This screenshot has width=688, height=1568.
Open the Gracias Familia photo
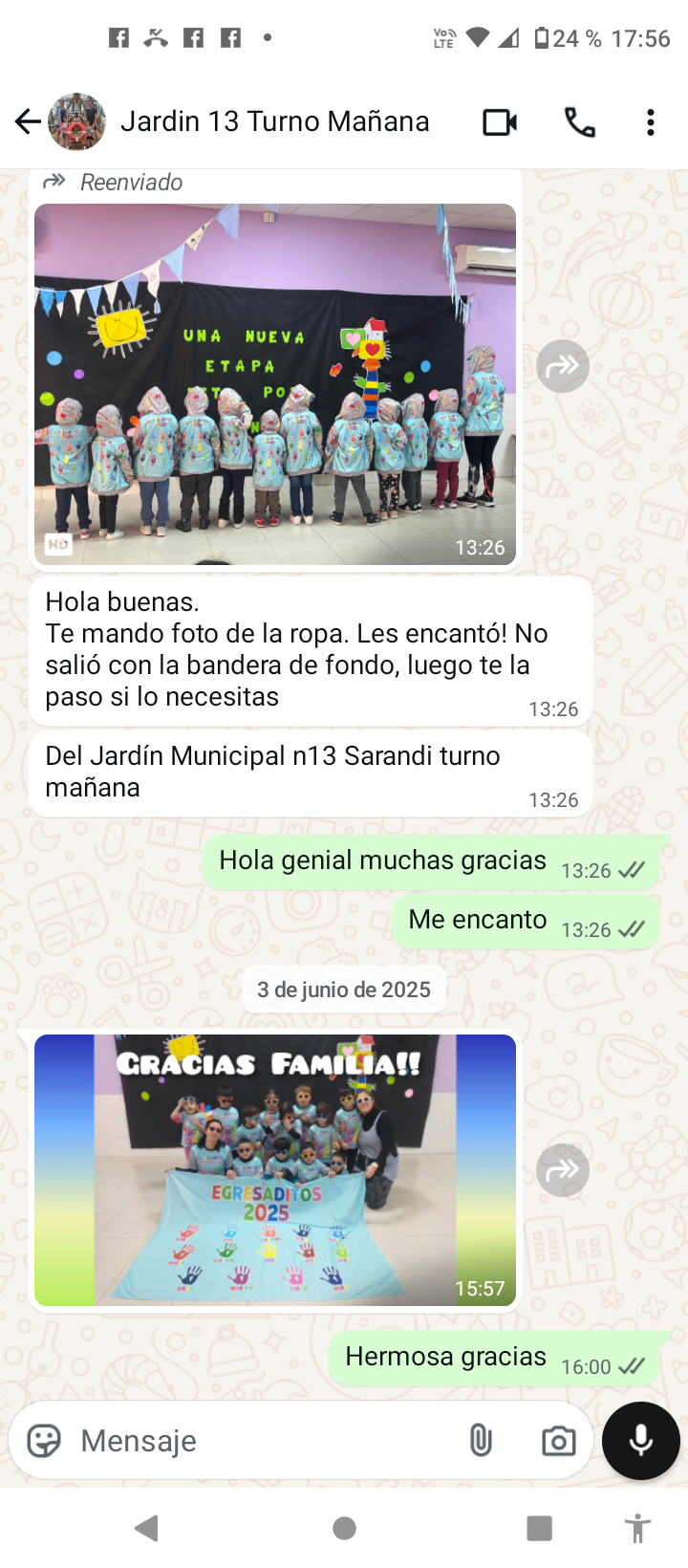[x=275, y=1169]
